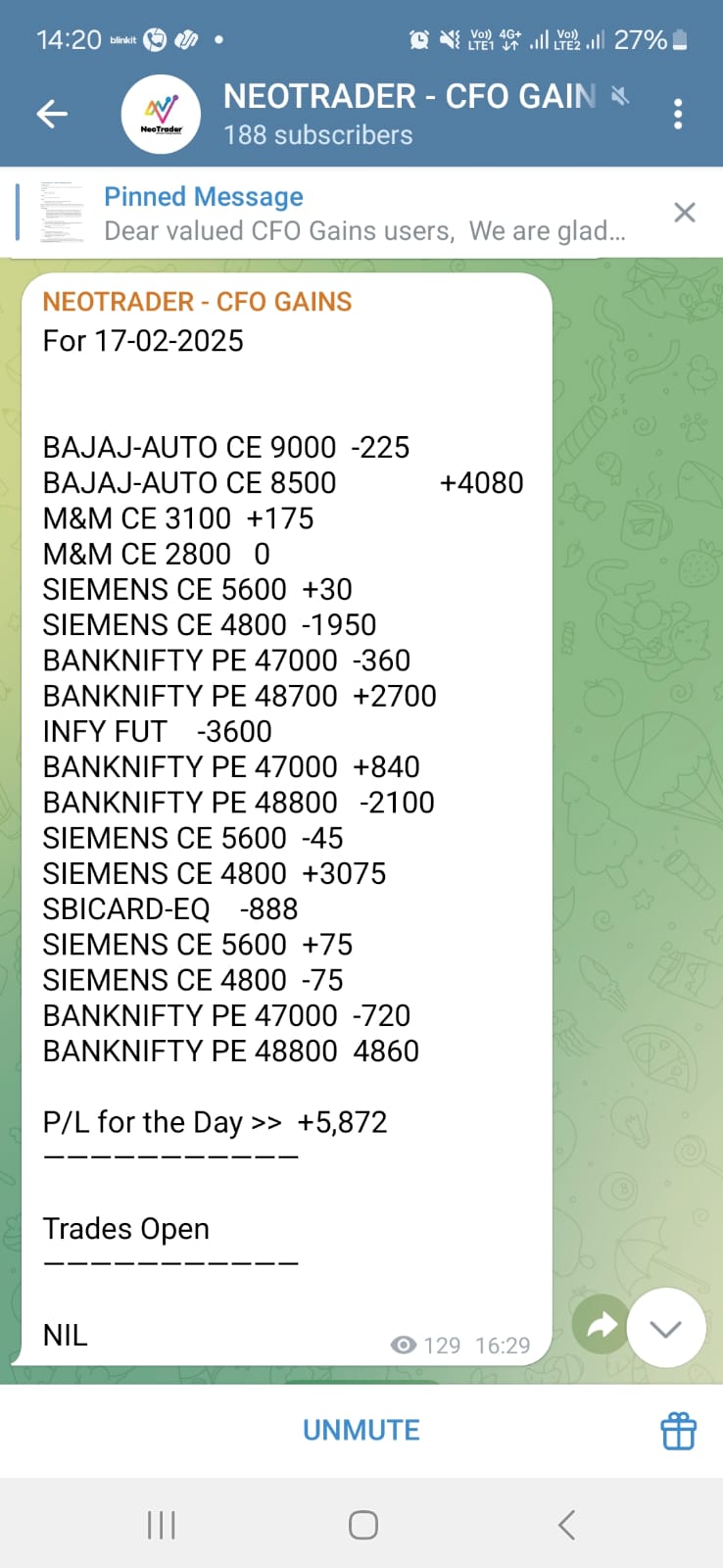Show recent apps
The height and width of the screenshot is (1568, 723).
pos(161,1525)
